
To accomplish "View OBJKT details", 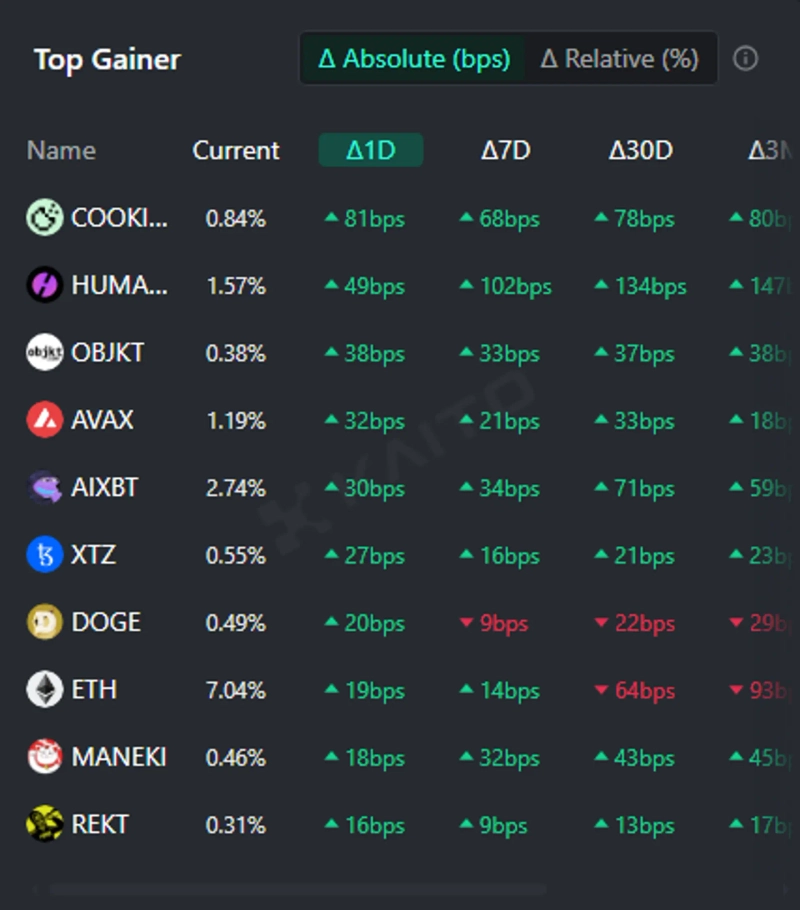I will pyautogui.click(x=106, y=353).
